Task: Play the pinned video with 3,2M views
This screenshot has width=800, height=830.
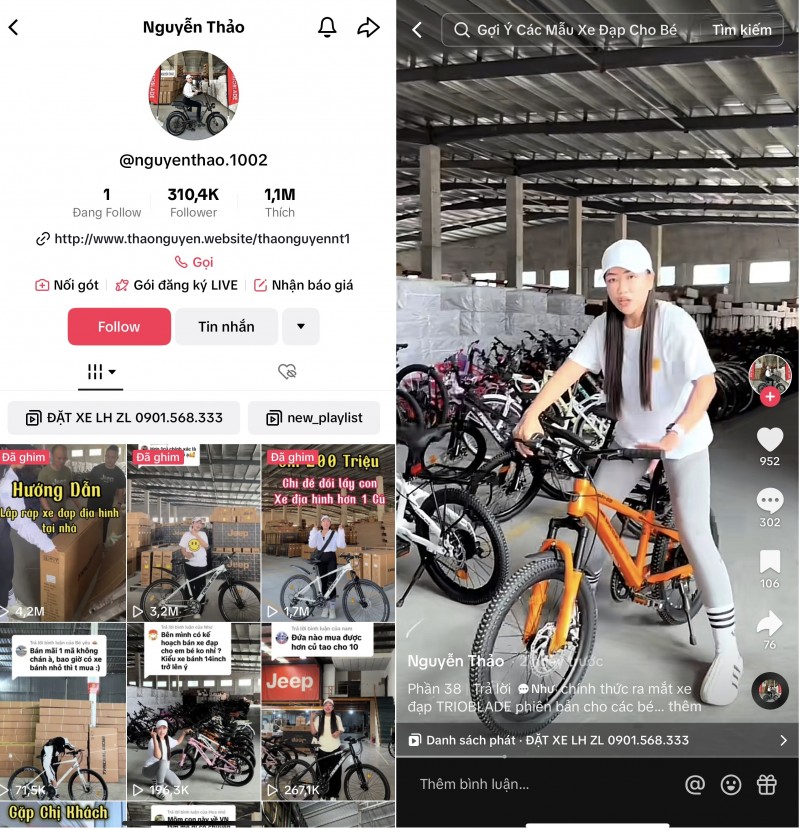Action: (194, 535)
